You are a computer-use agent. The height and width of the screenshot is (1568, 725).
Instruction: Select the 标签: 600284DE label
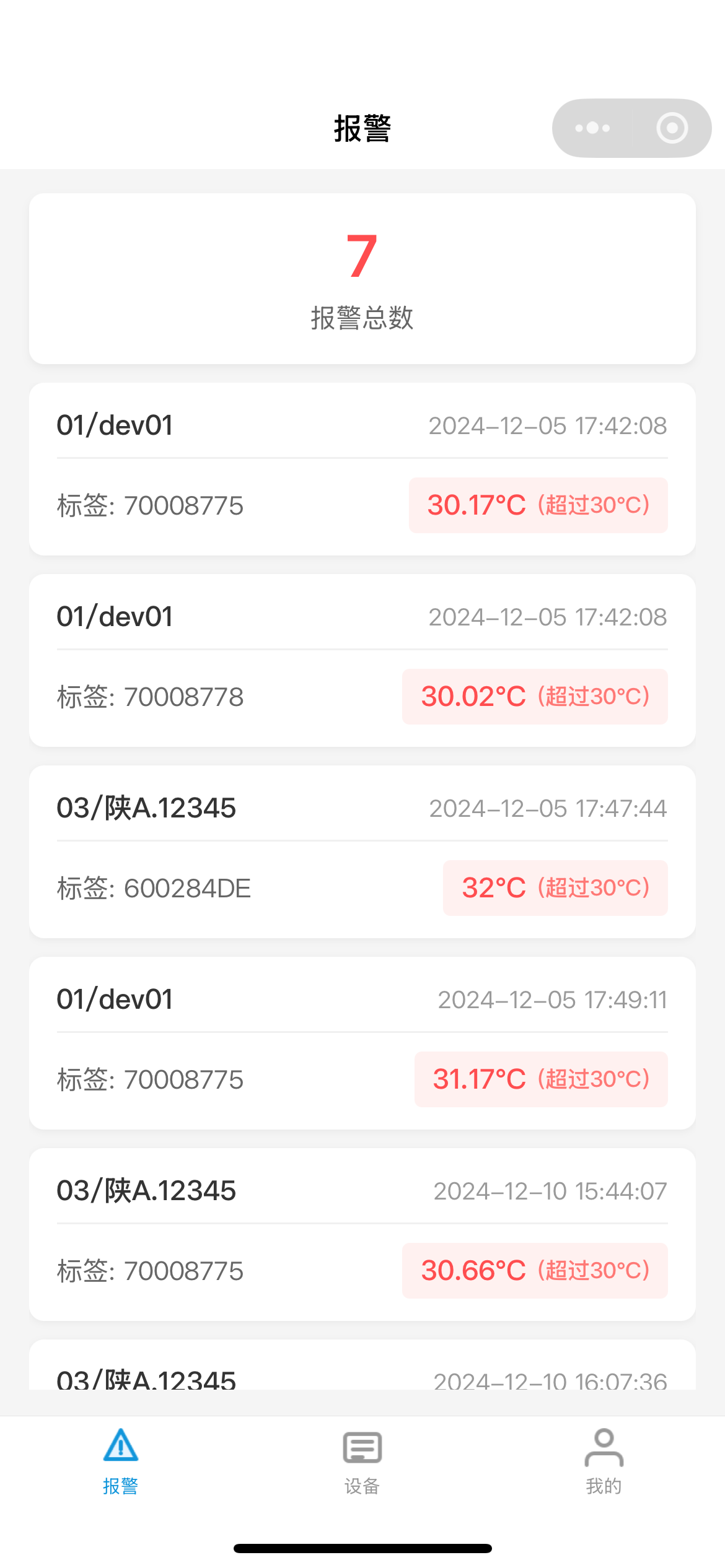click(x=154, y=888)
